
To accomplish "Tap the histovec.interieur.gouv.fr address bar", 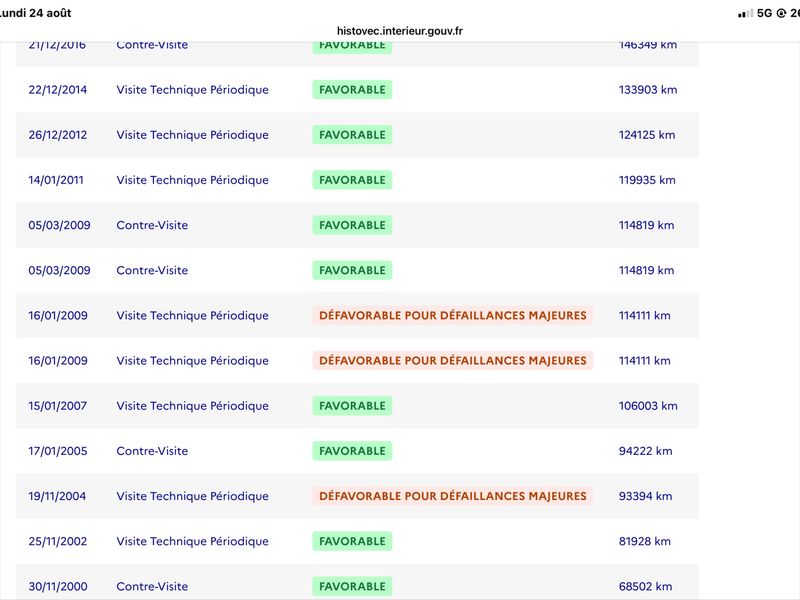I will (399, 31).
